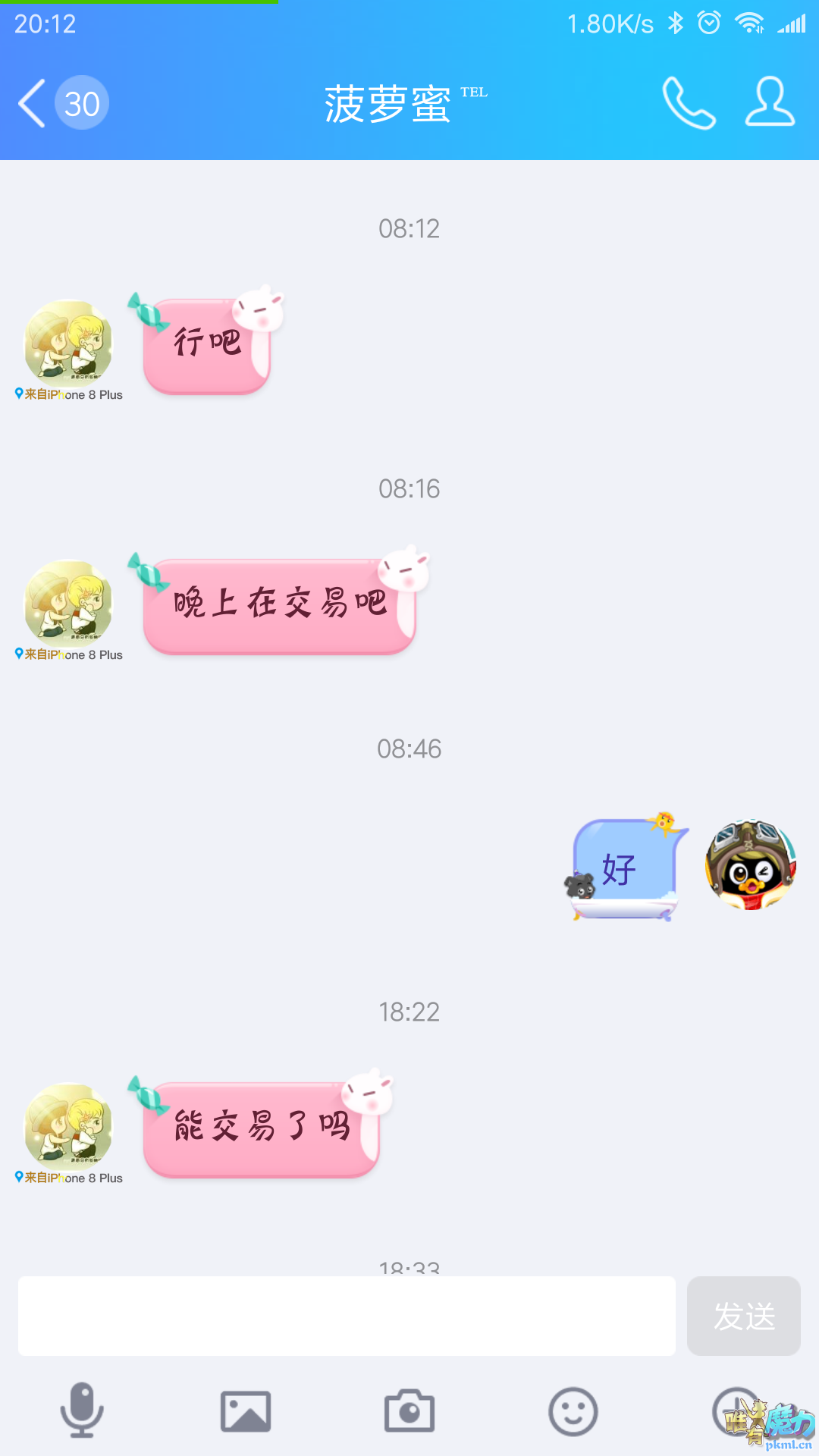Open the camera to take a photo
819x1456 pixels.
[x=409, y=1411]
